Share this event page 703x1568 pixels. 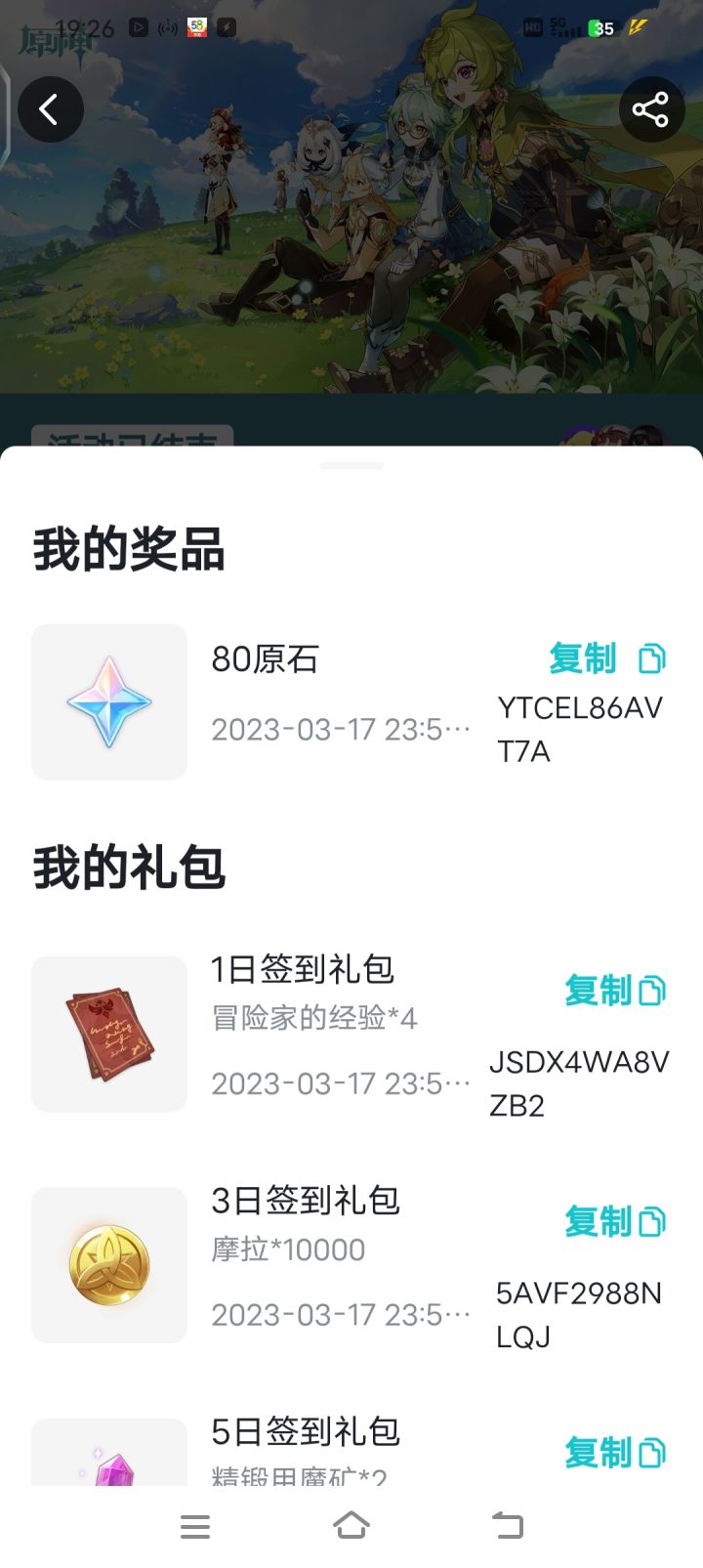(x=650, y=109)
